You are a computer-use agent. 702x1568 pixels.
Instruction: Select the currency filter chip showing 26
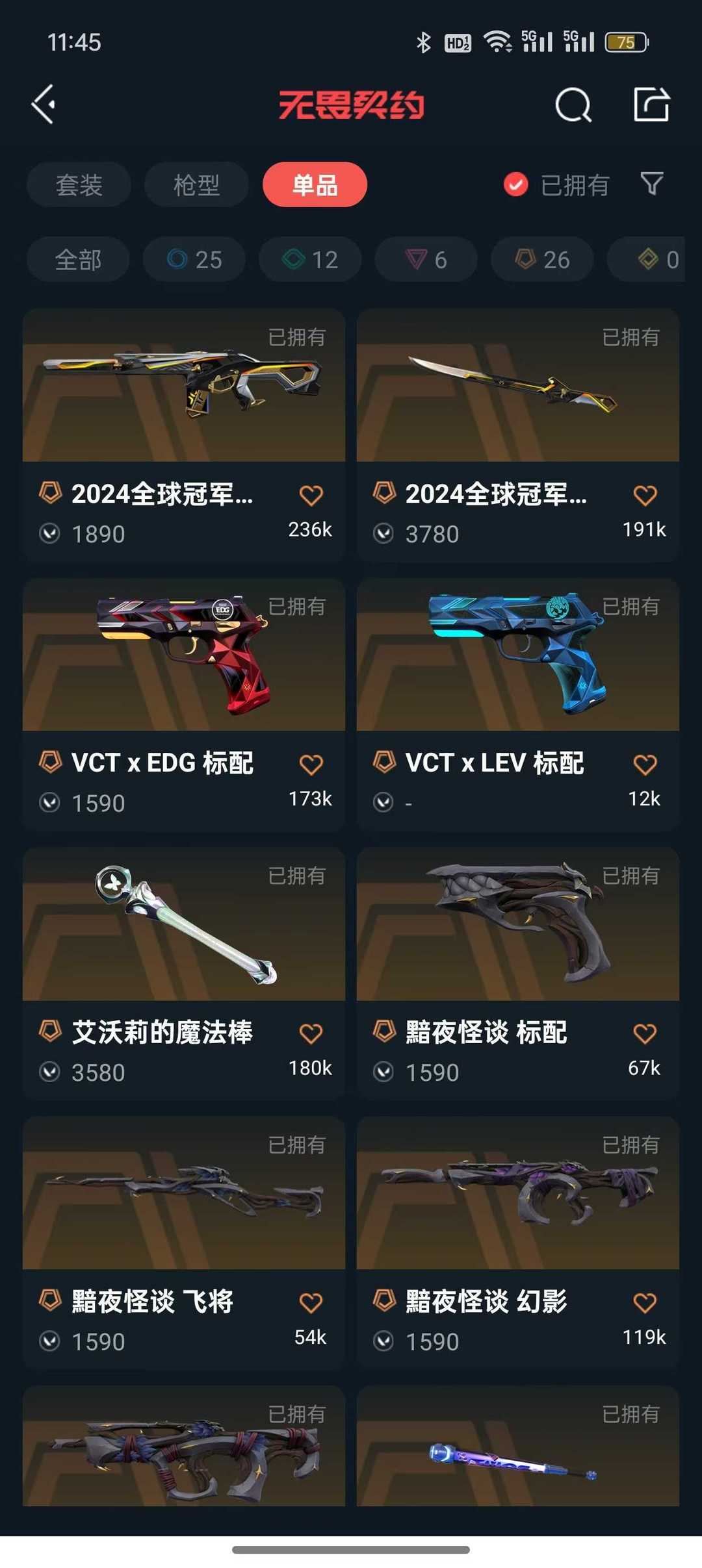pos(542,259)
